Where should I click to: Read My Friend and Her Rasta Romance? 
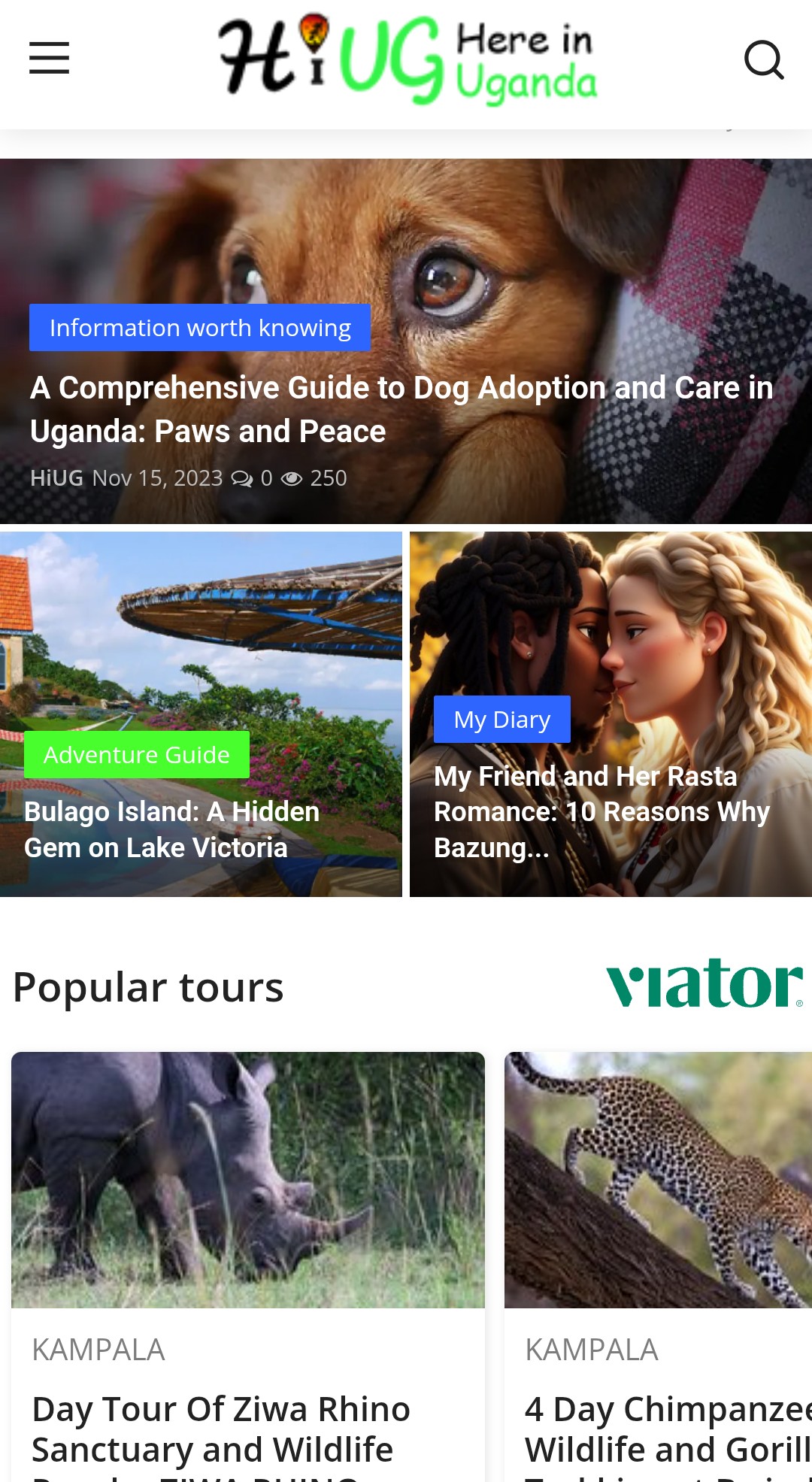pos(601,812)
